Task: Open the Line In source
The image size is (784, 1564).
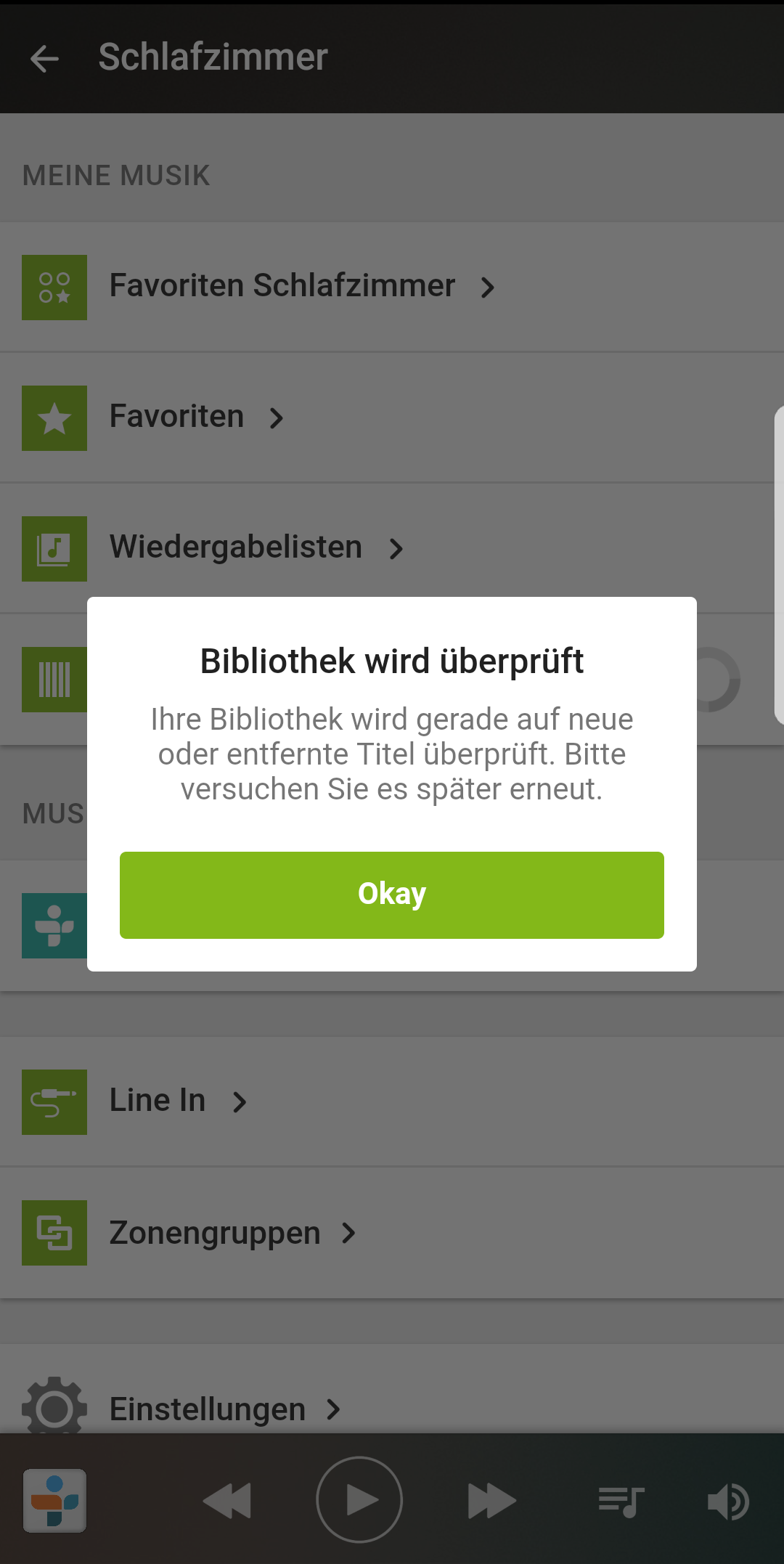Action: [158, 1101]
